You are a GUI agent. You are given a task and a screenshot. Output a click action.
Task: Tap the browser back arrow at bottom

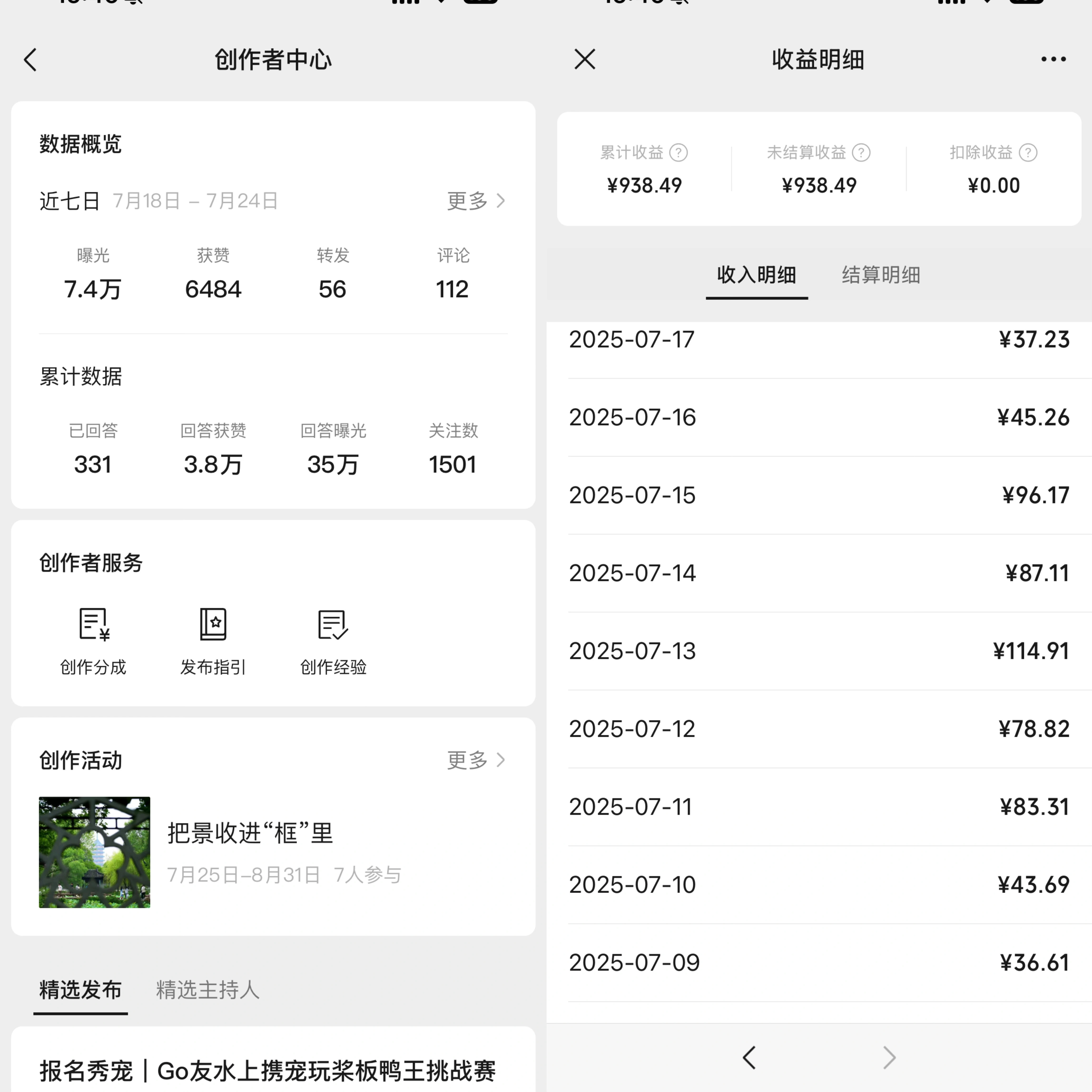point(749,1058)
